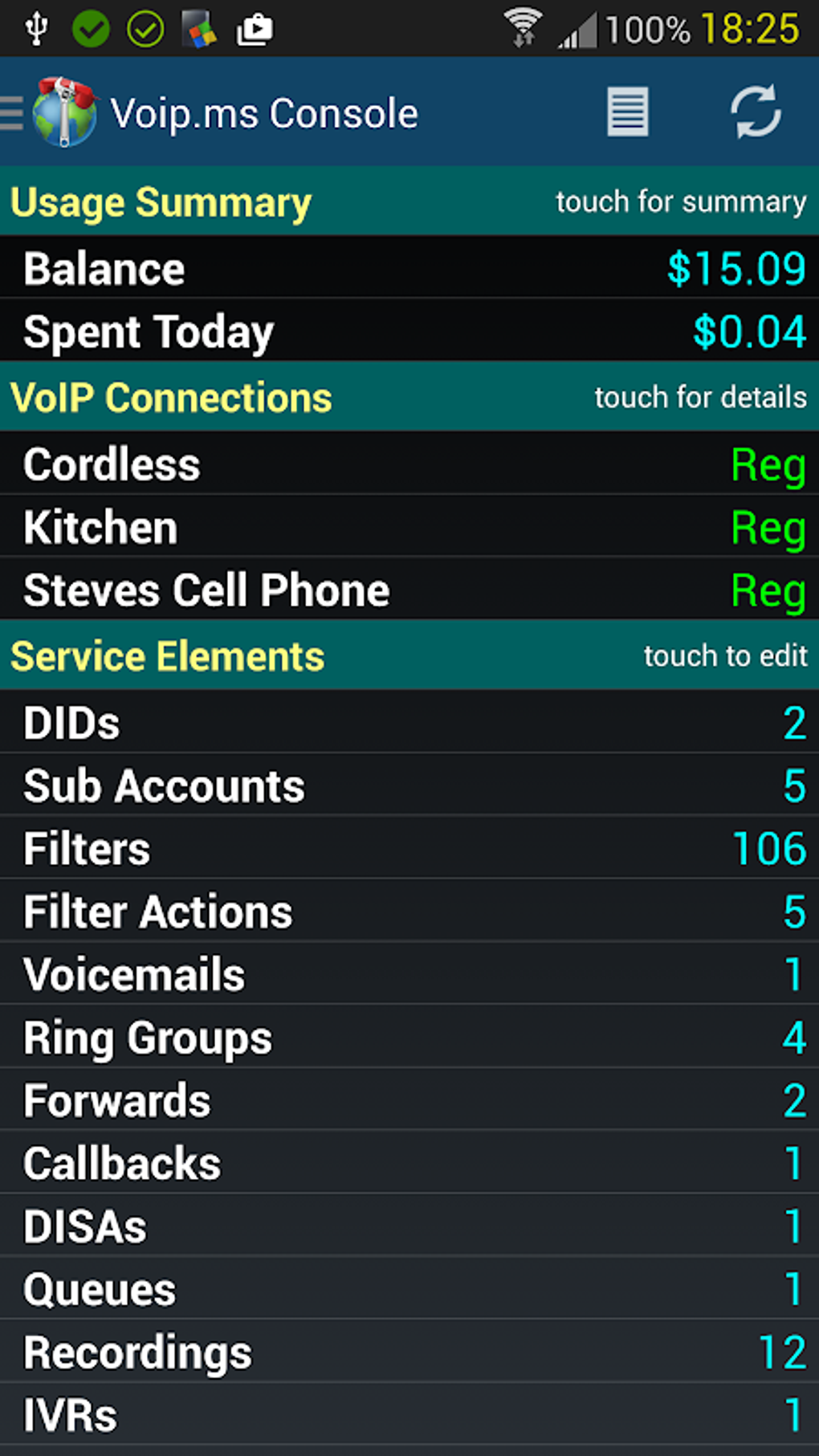
Task: Select Steves Cell Phone connection
Action: pos(409,590)
